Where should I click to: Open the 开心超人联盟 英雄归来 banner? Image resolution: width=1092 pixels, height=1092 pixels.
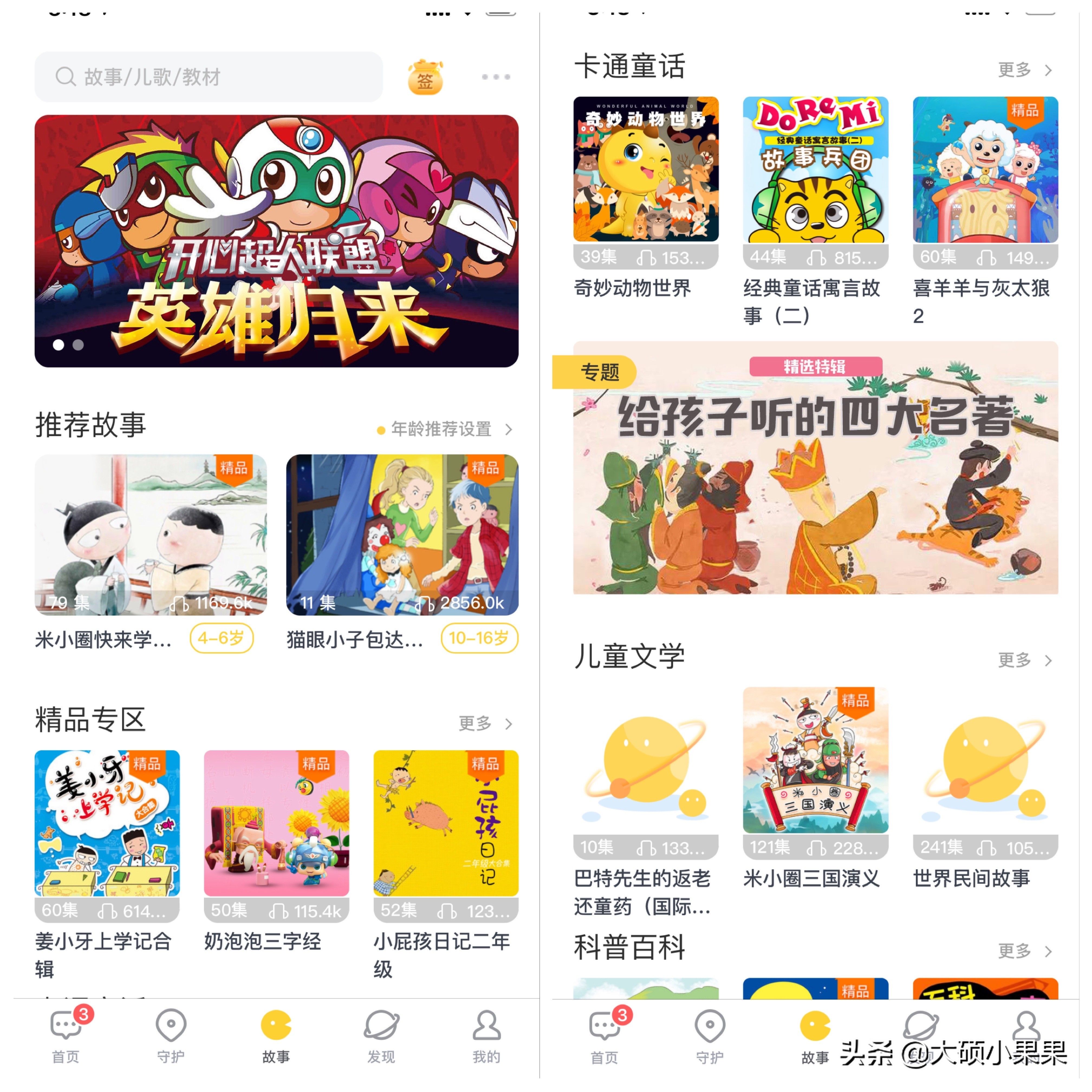(x=277, y=241)
